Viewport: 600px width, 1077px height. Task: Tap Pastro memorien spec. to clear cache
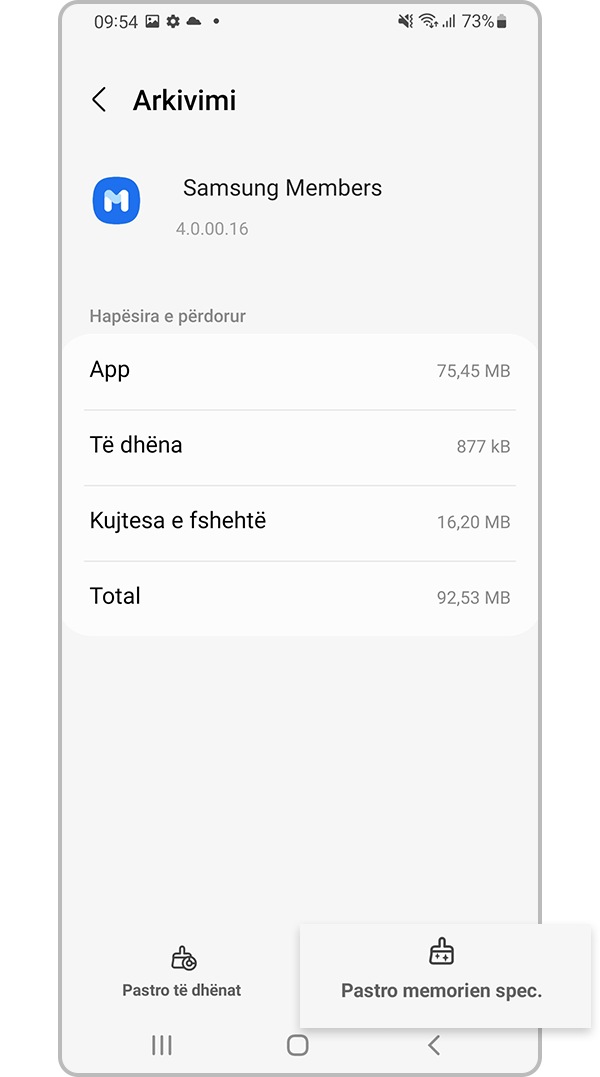[441, 972]
